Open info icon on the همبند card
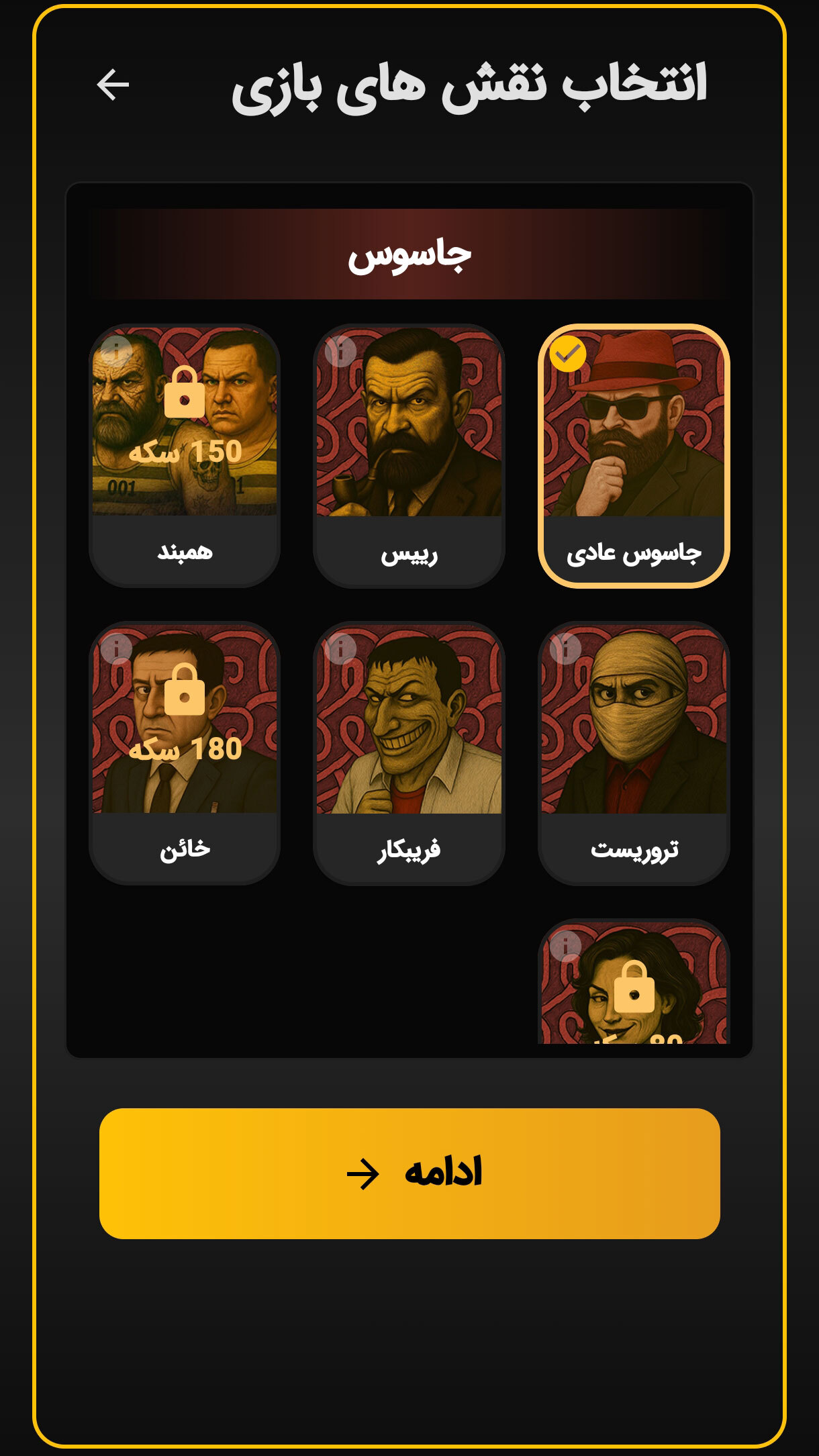This screenshot has height=1456, width=819. tap(116, 351)
